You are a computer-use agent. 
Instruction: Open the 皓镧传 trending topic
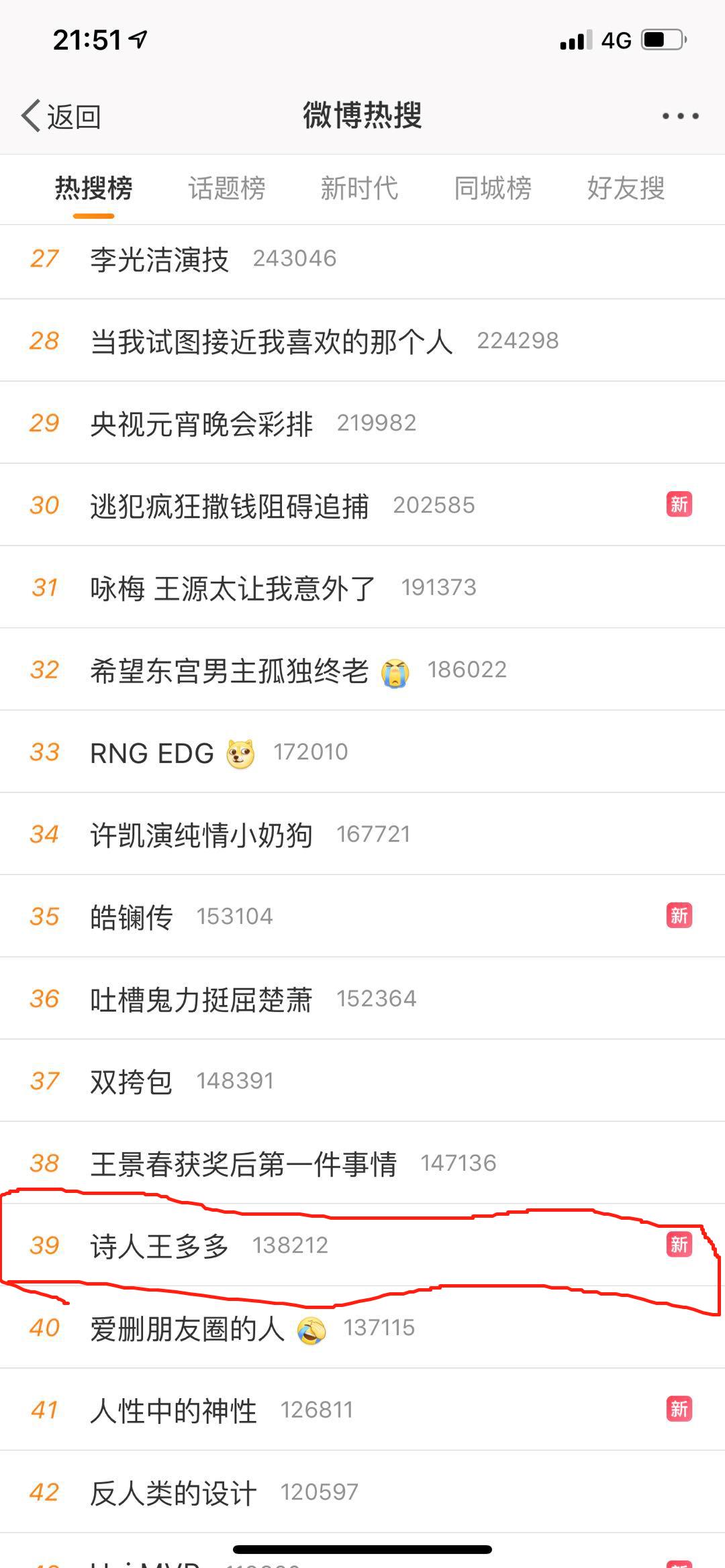pyautogui.click(x=132, y=917)
